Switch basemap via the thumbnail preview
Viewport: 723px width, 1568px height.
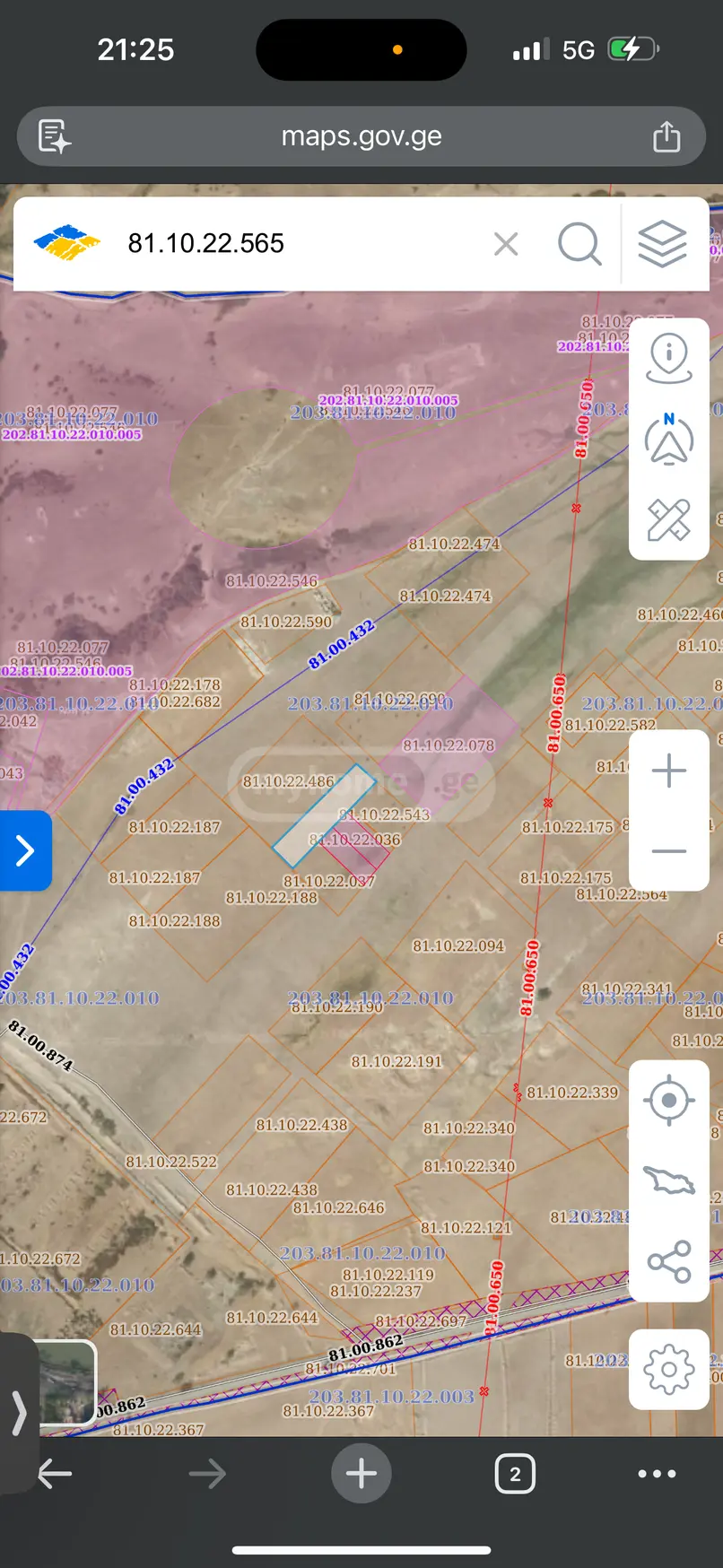pos(65,1382)
